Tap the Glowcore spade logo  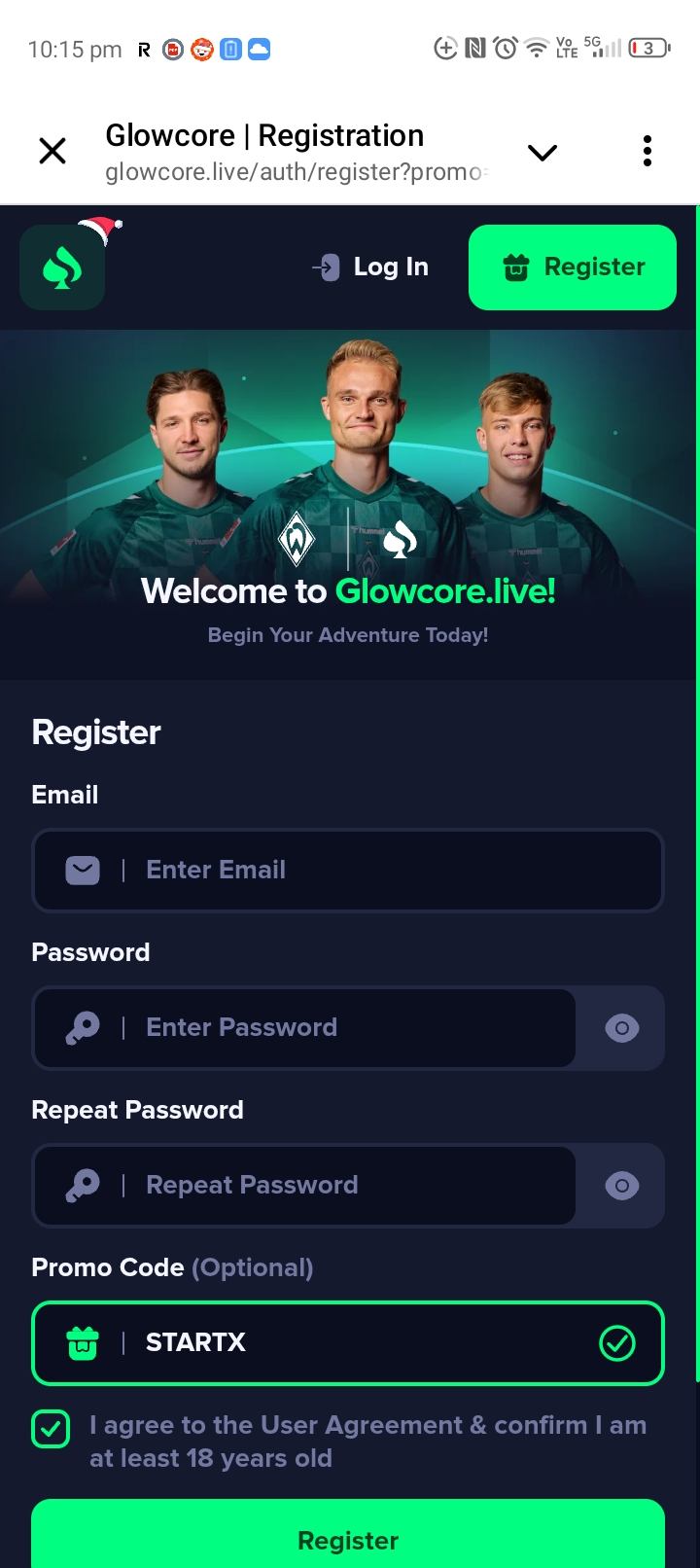pyautogui.click(x=62, y=267)
